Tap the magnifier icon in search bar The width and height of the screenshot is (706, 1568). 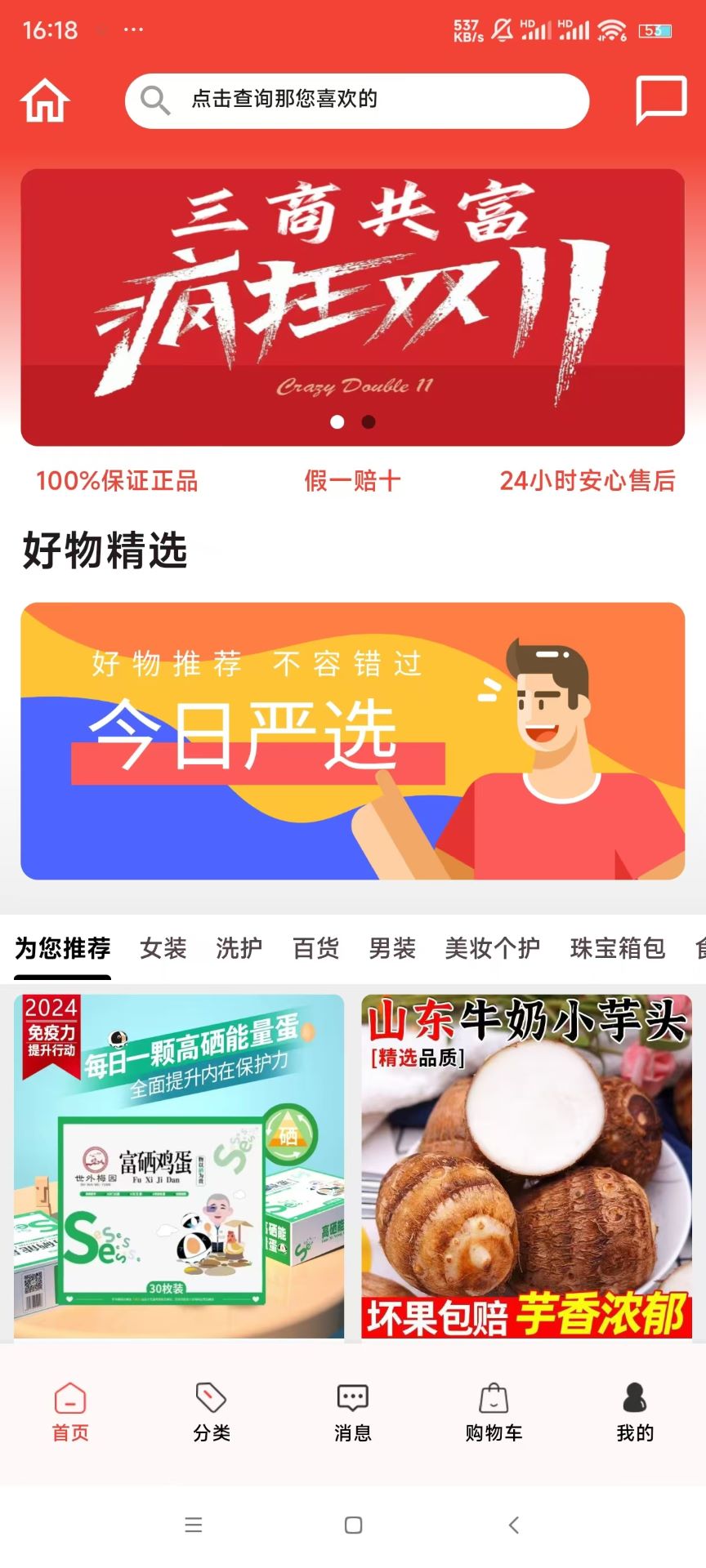point(155,100)
